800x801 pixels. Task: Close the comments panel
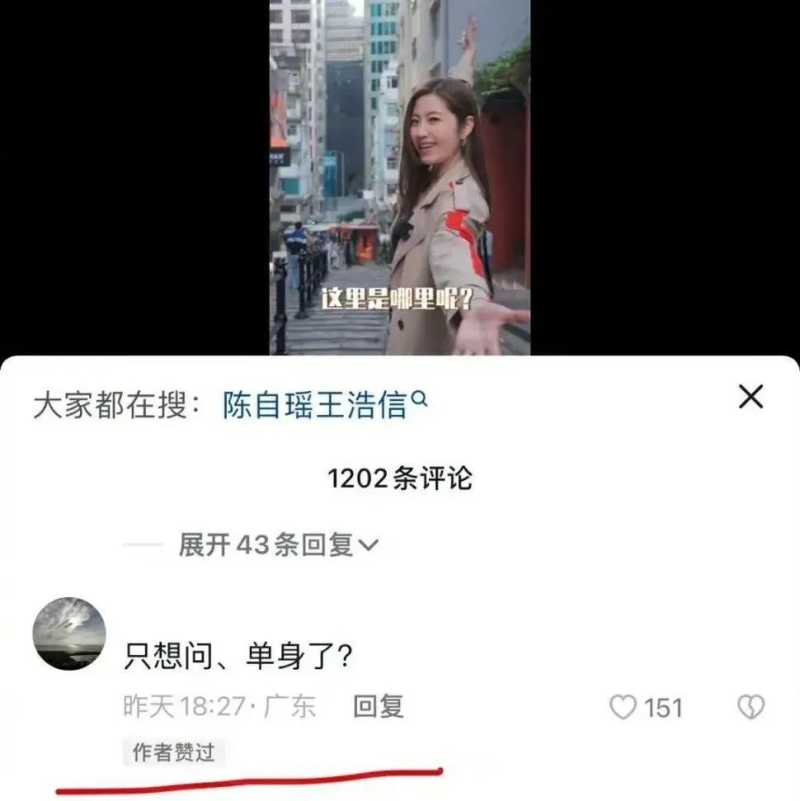(750, 397)
